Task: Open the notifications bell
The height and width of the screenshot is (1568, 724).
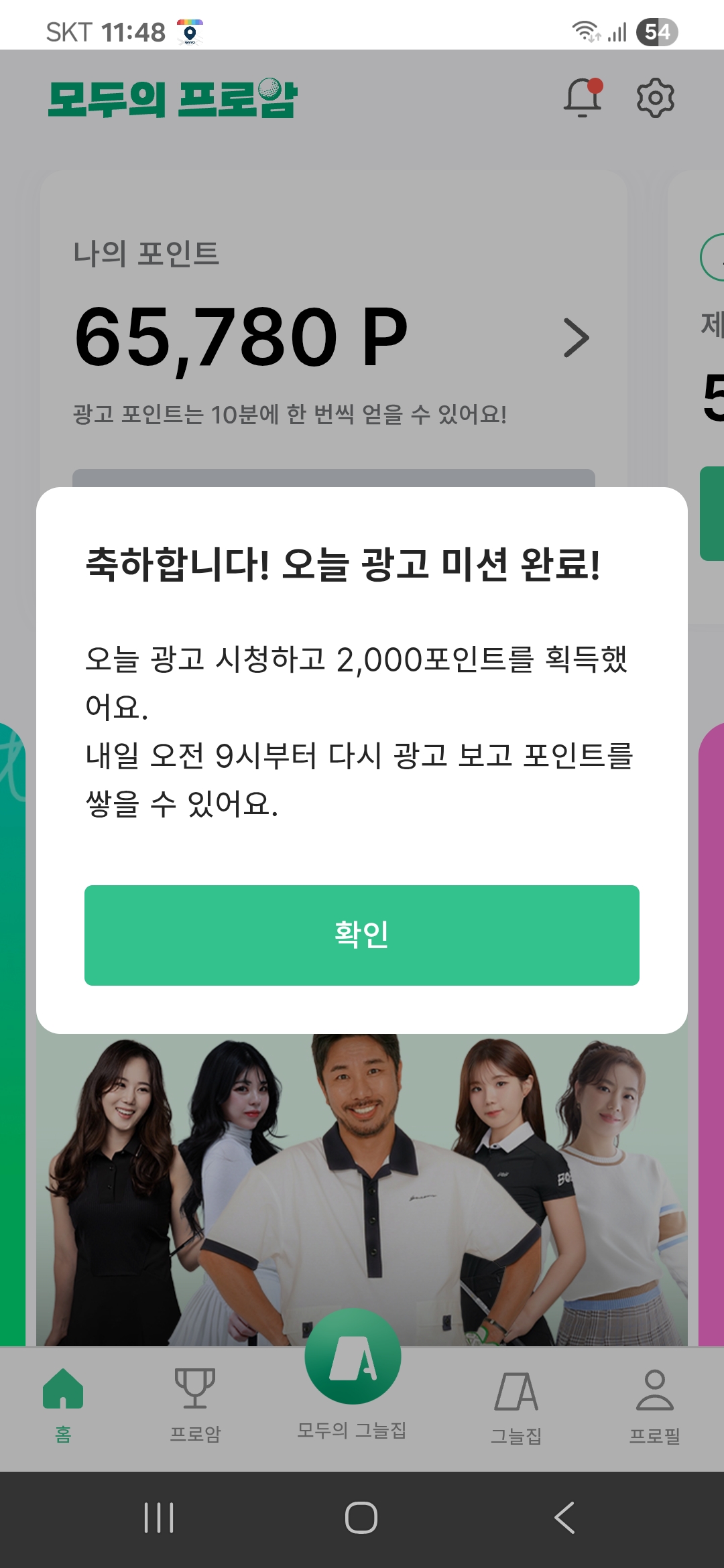Action: [x=583, y=98]
